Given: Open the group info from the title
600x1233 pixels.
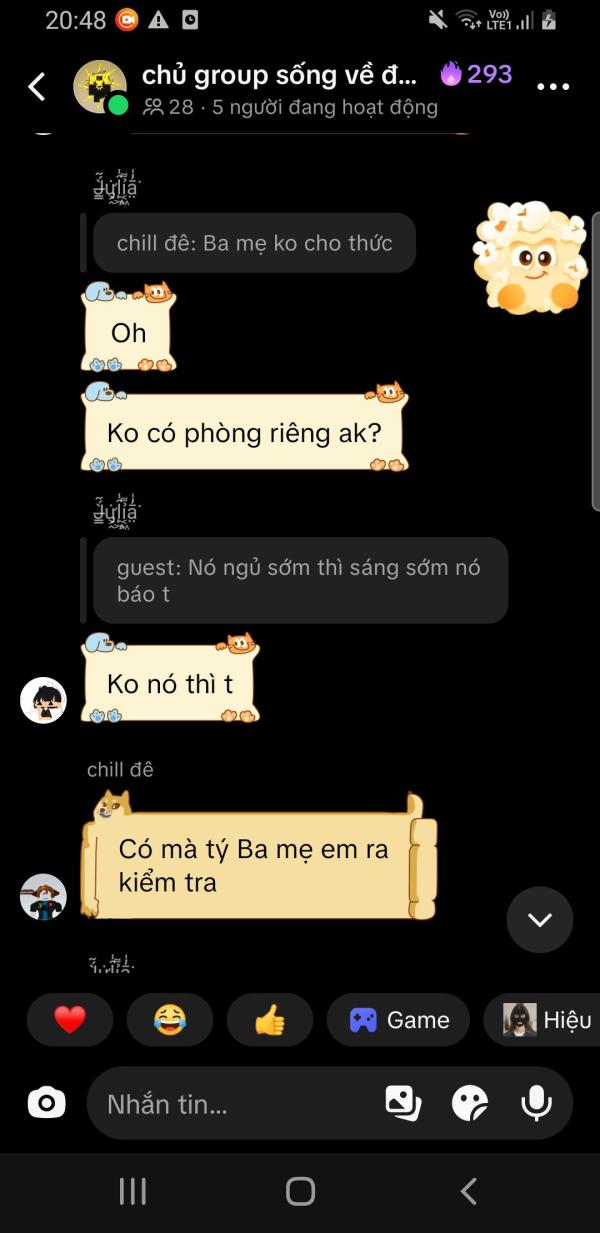Looking at the screenshot, I should tap(278, 74).
